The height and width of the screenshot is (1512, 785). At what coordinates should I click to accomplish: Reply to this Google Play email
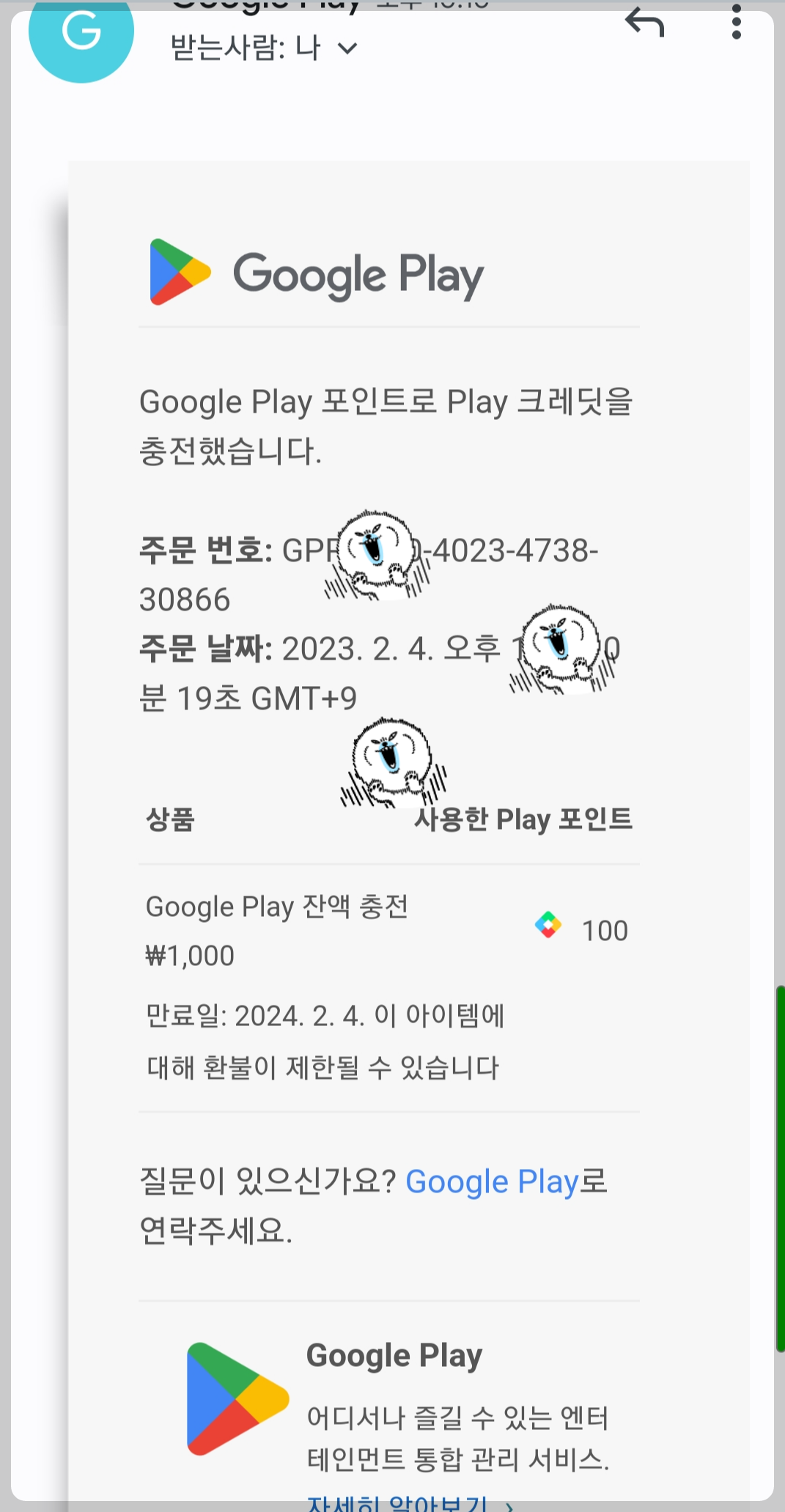(x=644, y=23)
